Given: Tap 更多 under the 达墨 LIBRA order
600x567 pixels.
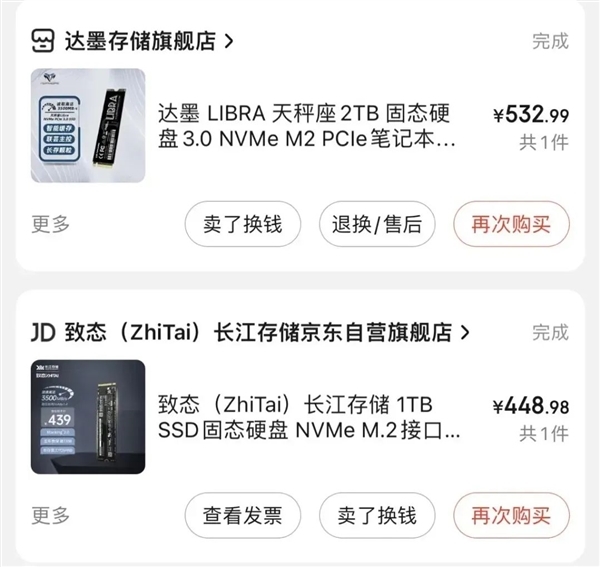Looking at the screenshot, I should click(x=51, y=224).
